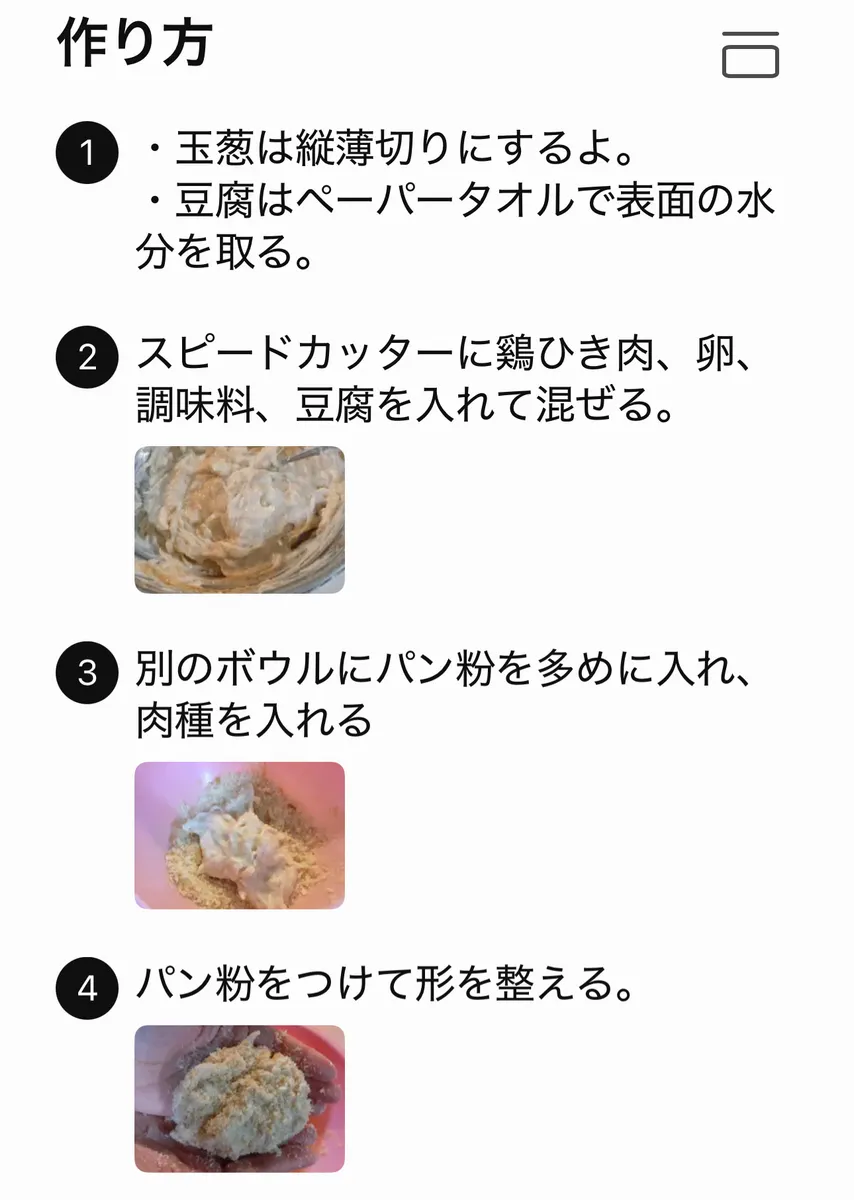Open the step 2 mixing photo
The width and height of the screenshot is (854, 1200).
tap(240, 519)
